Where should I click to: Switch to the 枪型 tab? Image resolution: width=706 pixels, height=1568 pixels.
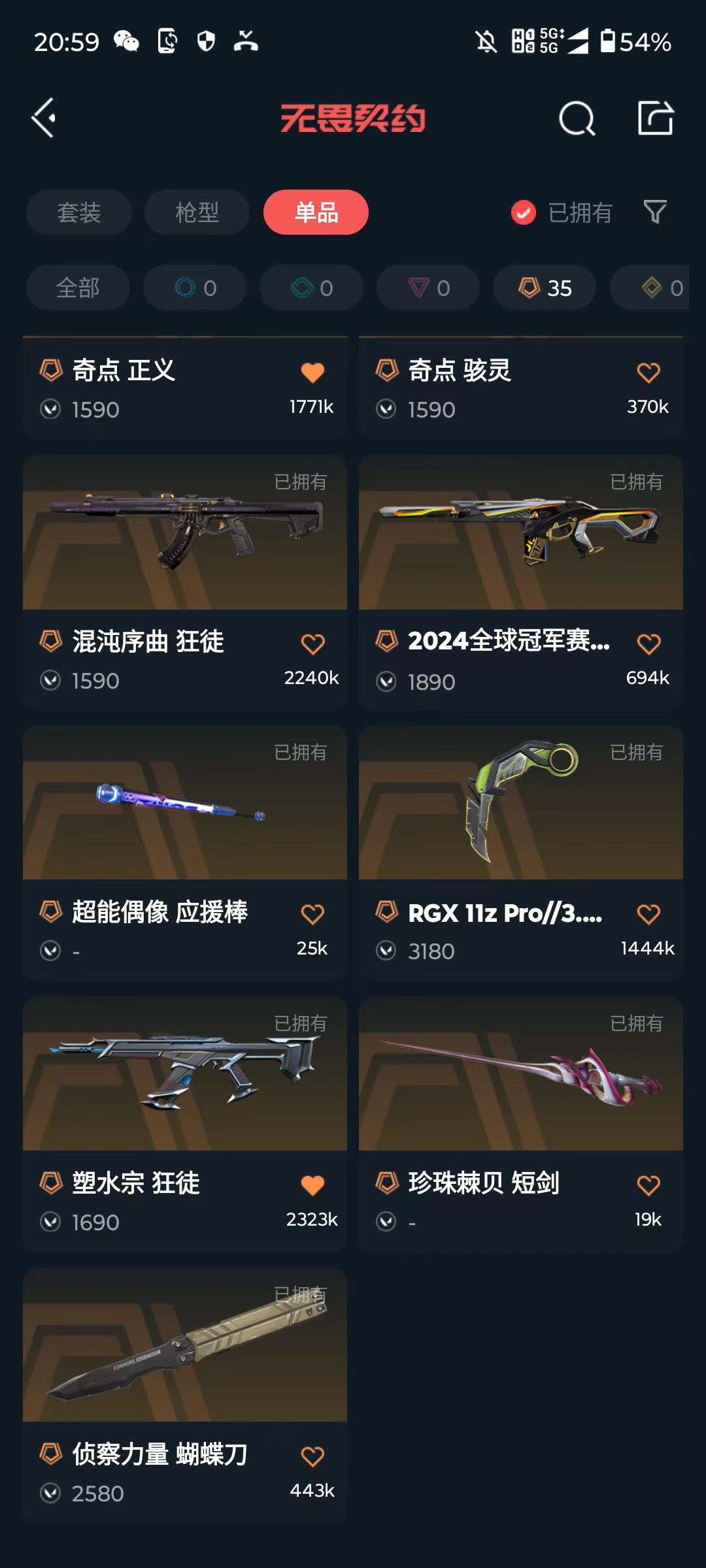(195, 212)
